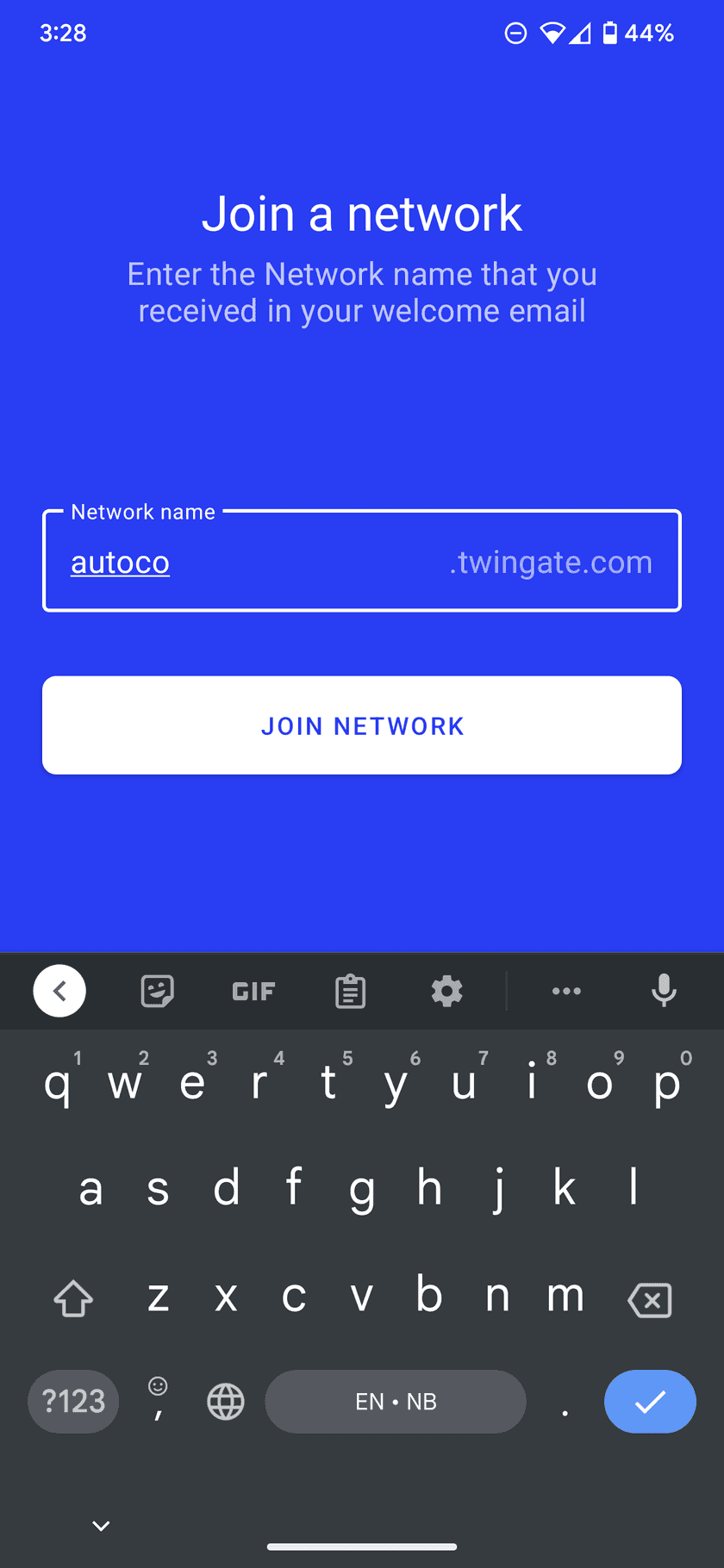
Task: Switch to the ?123 symbols keyboard
Action: coord(73,1402)
